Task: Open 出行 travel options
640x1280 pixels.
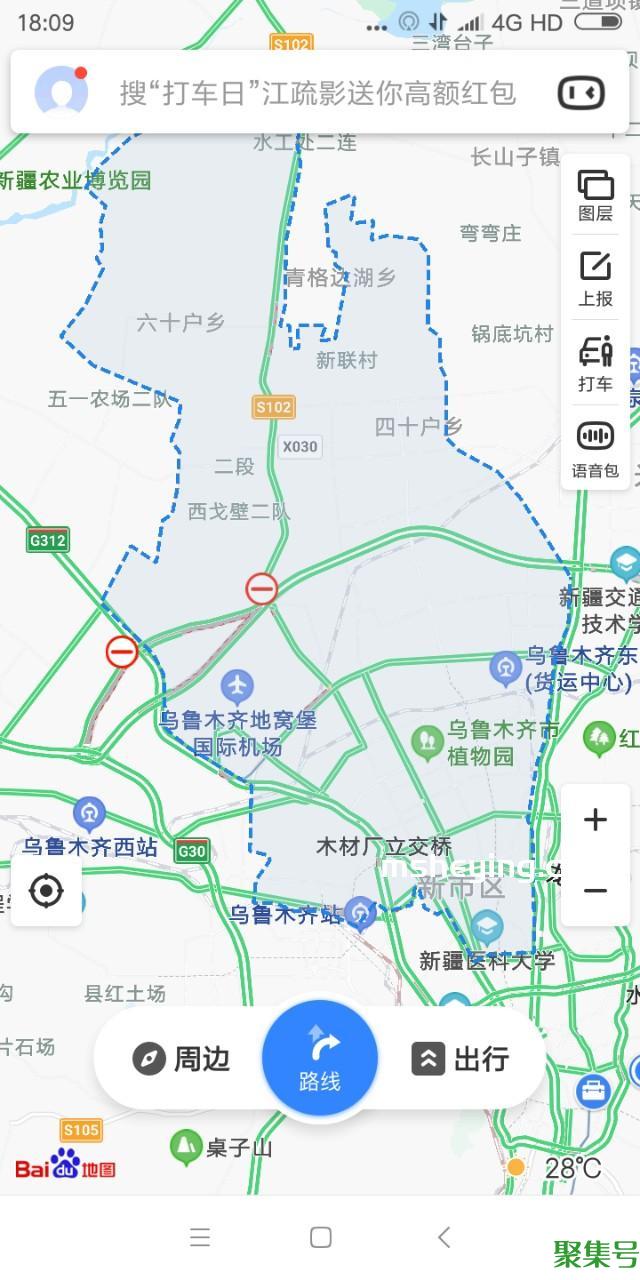Action: pyautogui.click(x=460, y=1059)
